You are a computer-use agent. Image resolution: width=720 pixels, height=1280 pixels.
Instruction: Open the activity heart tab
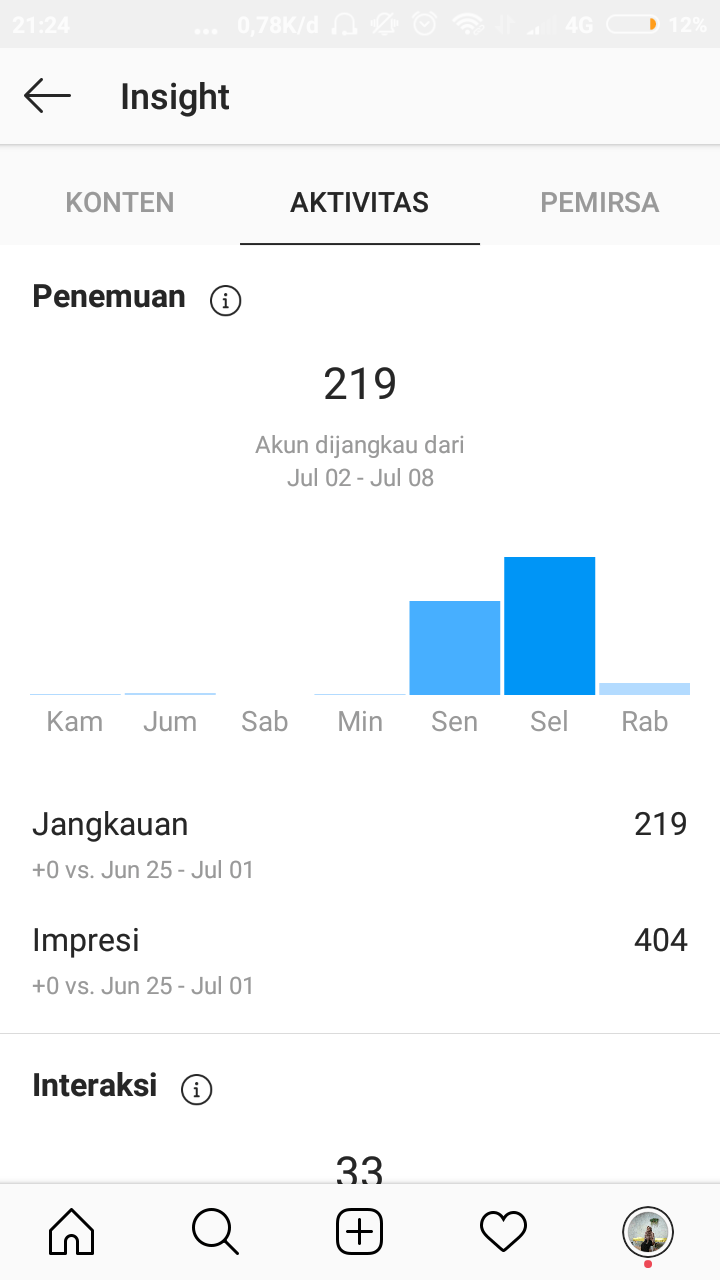[x=503, y=1231]
